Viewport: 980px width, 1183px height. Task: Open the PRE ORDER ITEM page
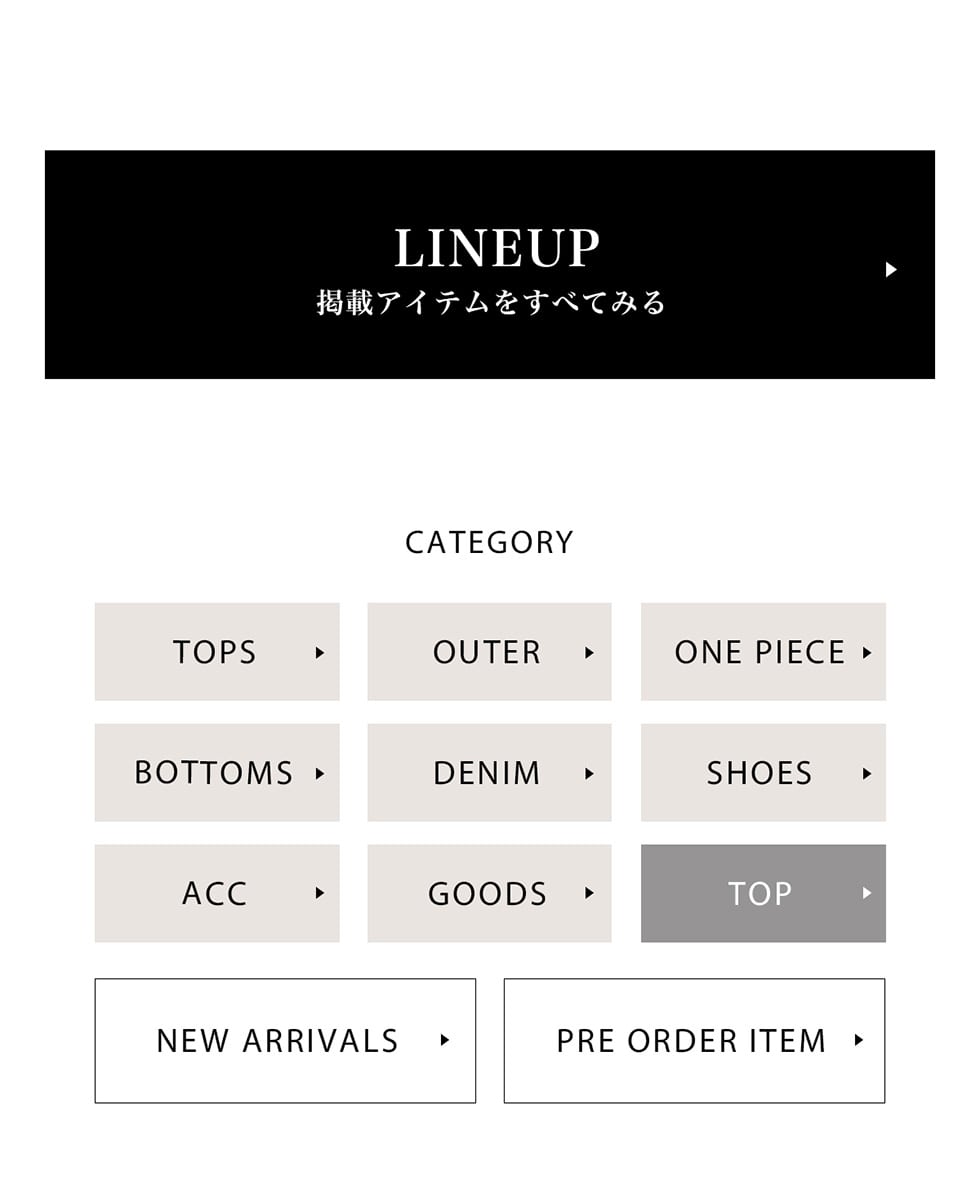[x=694, y=1041]
